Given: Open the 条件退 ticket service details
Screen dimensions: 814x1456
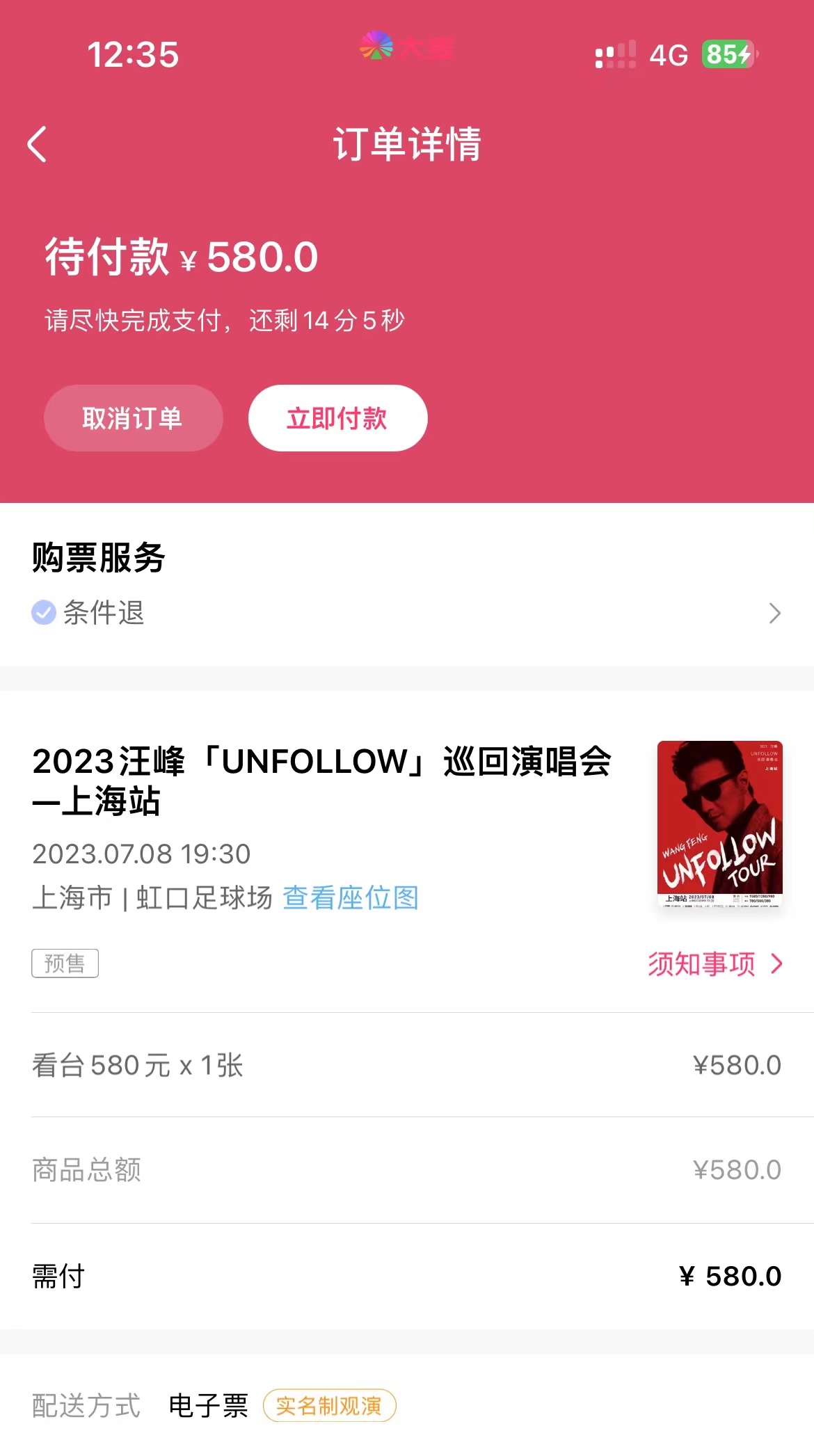Looking at the screenshot, I should (x=407, y=613).
